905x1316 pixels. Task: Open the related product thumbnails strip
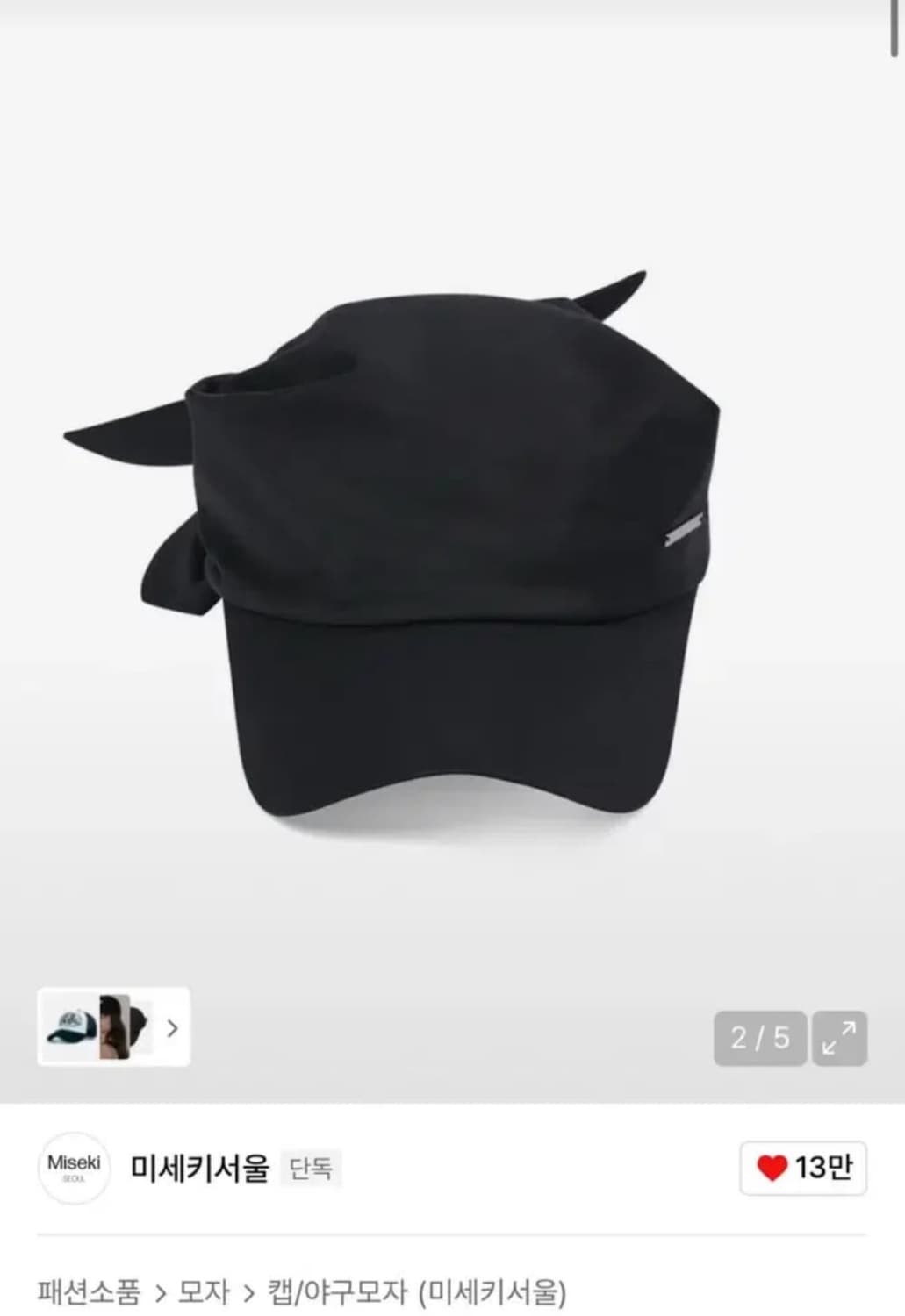(x=113, y=1027)
